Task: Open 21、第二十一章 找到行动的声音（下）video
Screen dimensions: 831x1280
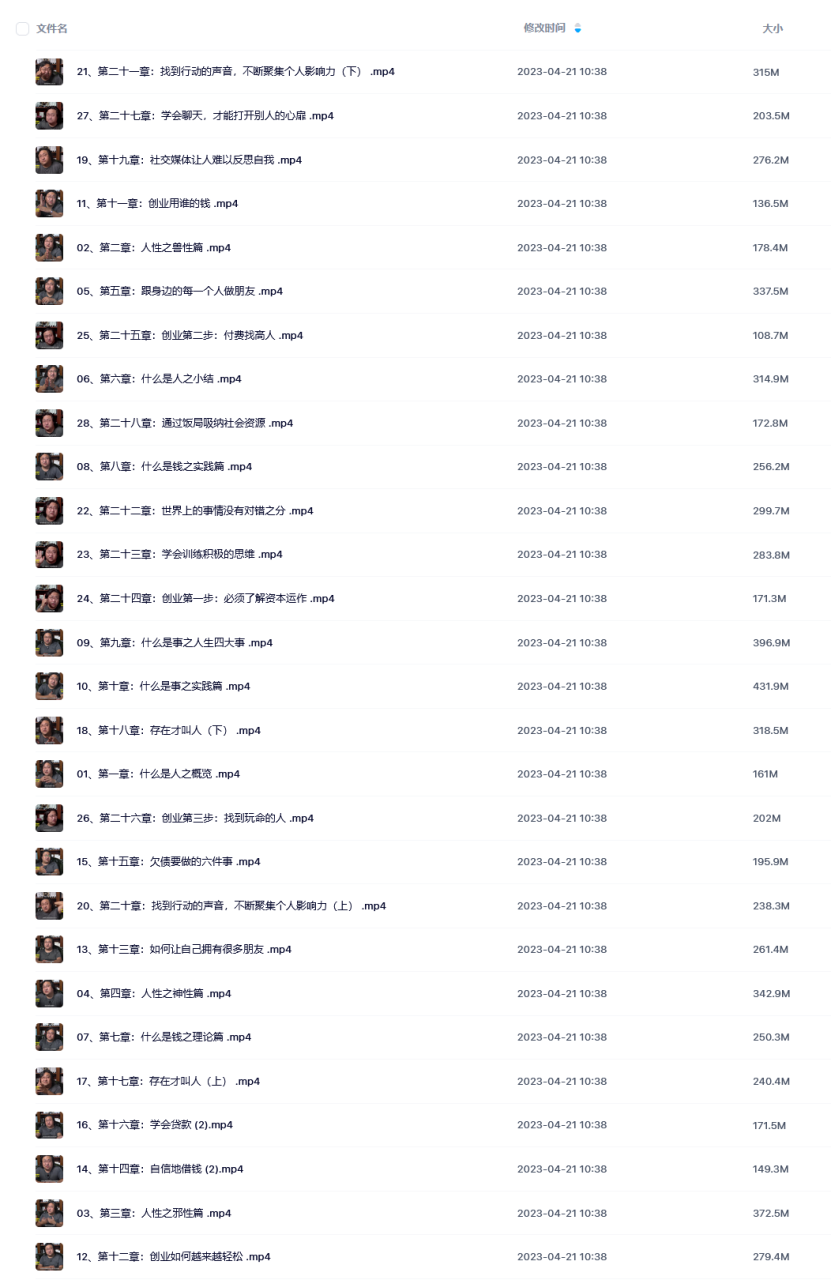Action: [236, 72]
